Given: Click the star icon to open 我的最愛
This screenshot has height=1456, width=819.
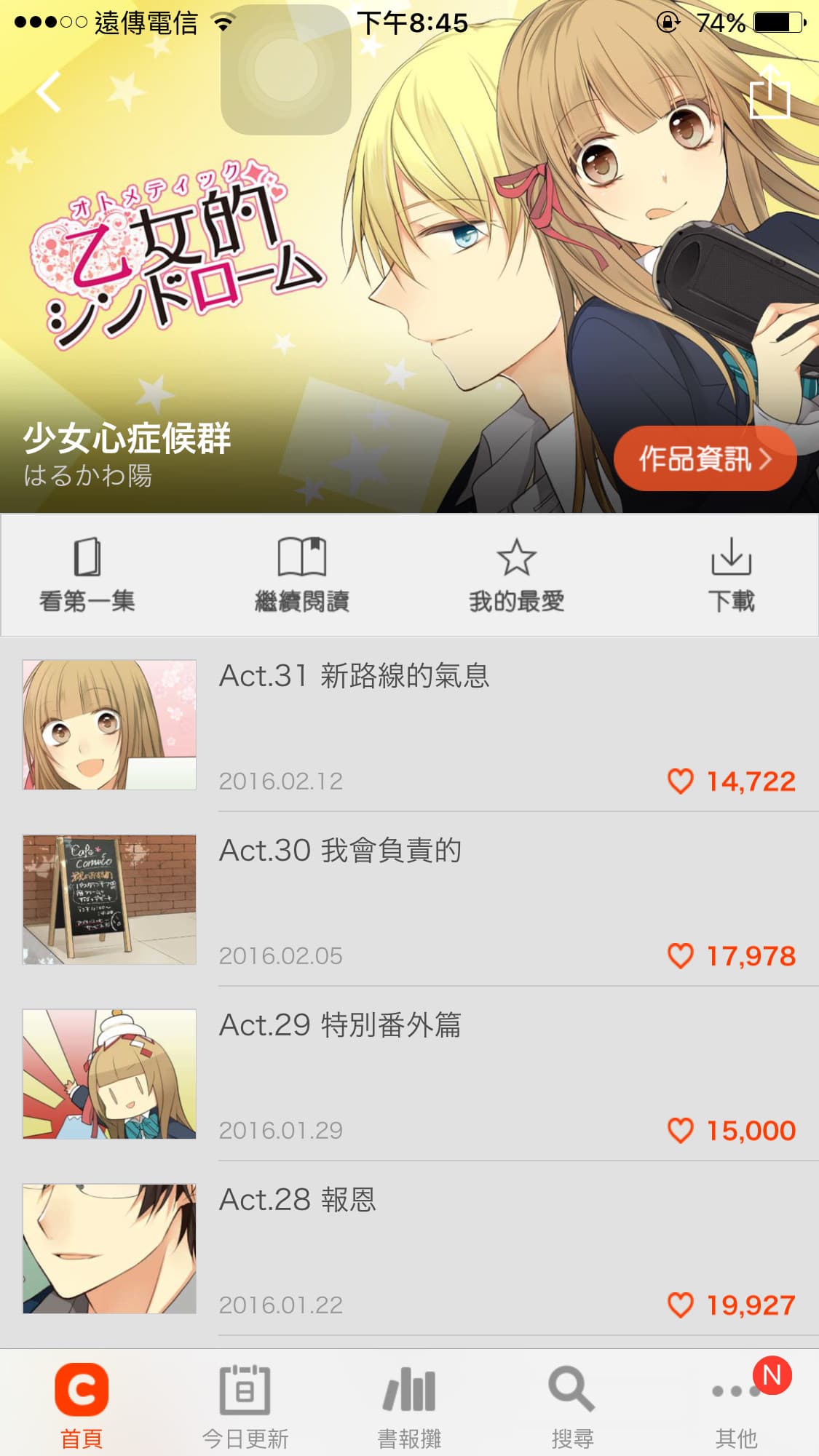Looking at the screenshot, I should coord(517,559).
